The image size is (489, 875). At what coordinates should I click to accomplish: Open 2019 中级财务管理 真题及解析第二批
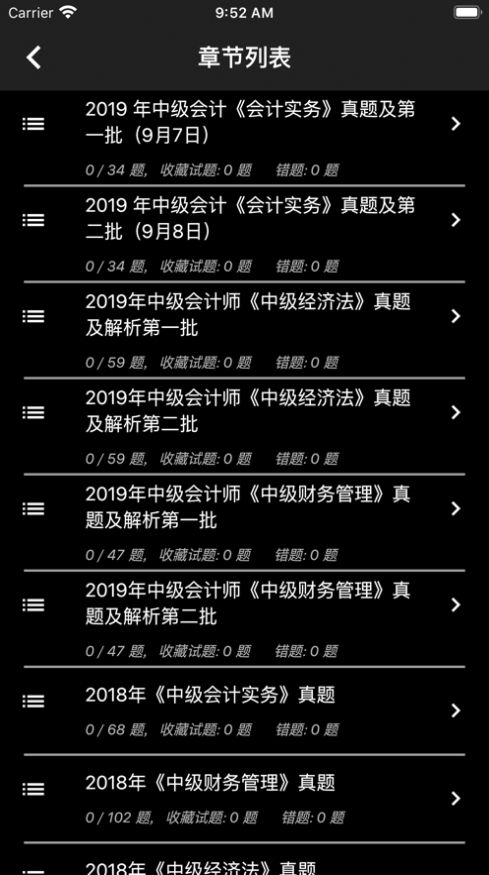[244, 618]
